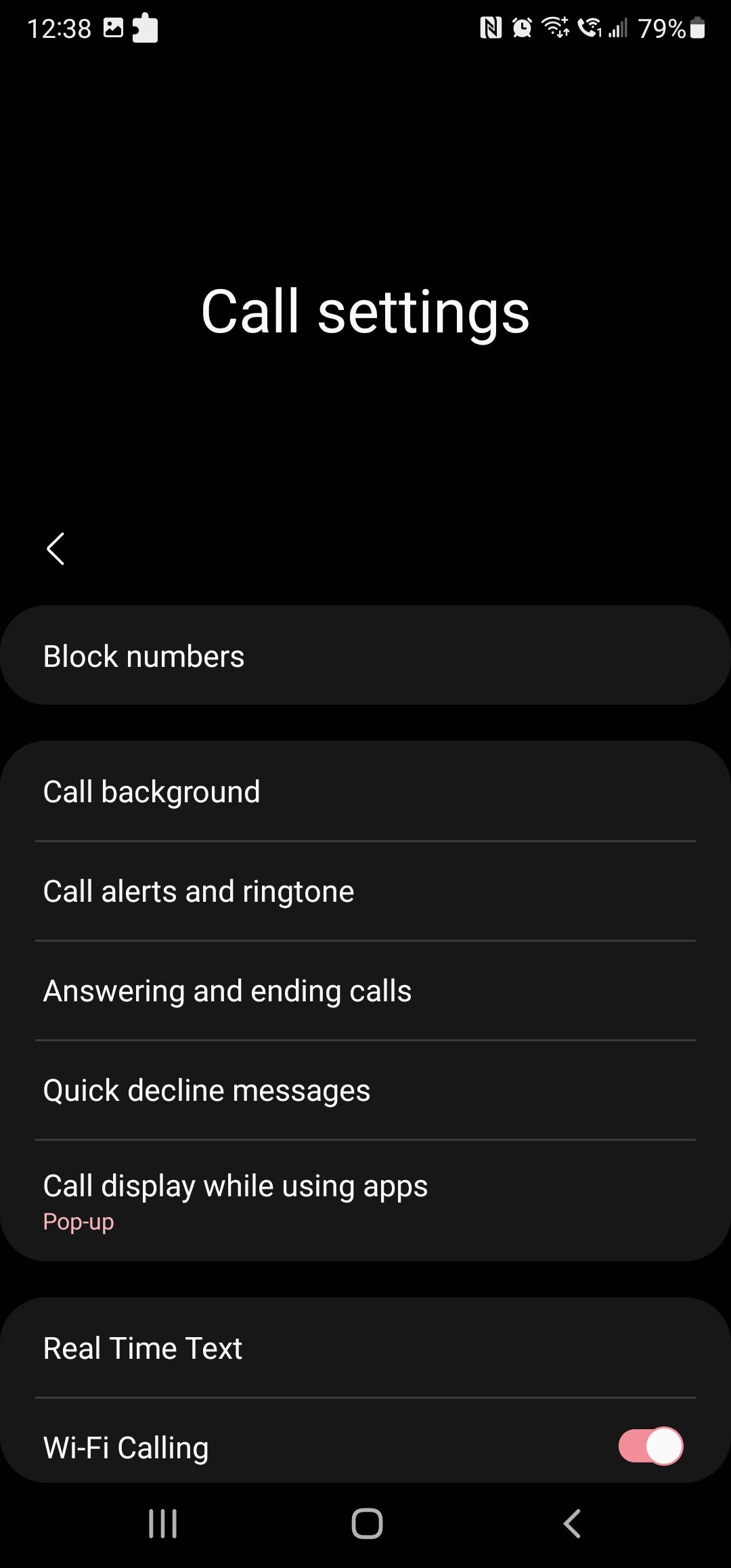The height and width of the screenshot is (1568, 731).
Task: Select Call alerts and ringtone
Action: [198, 891]
